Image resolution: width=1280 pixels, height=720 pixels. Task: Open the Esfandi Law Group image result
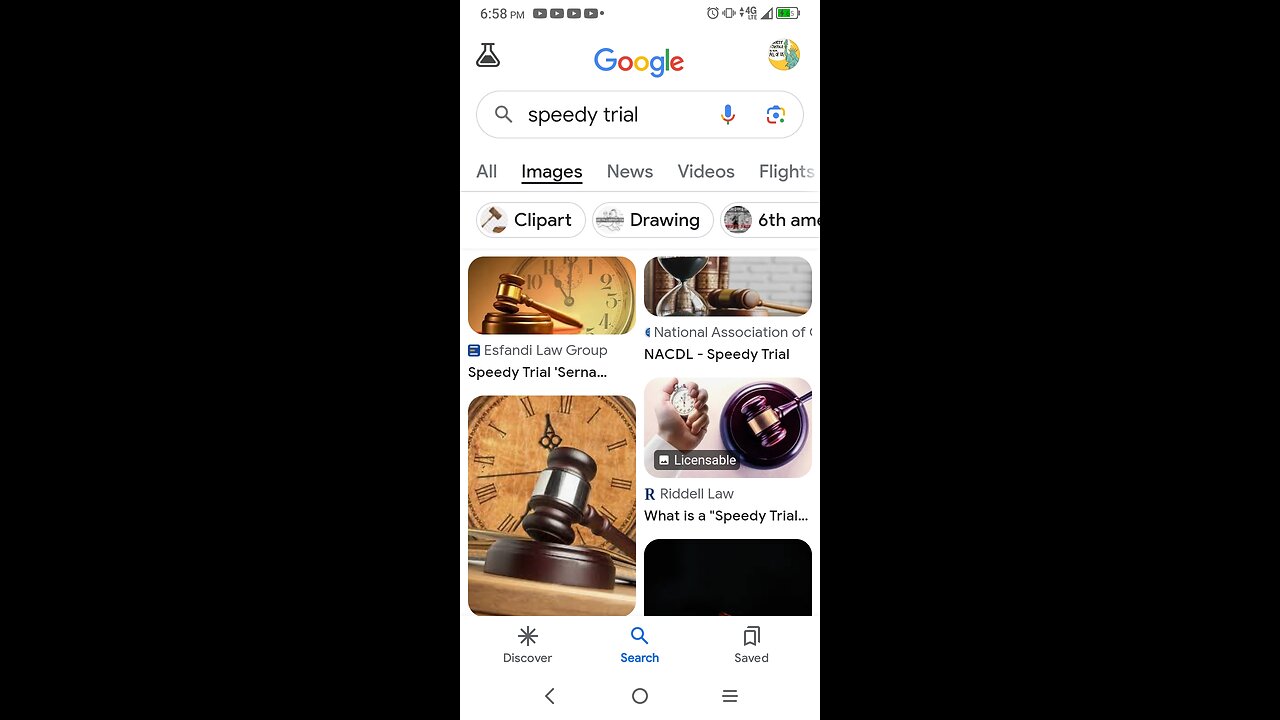click(552, 296)
